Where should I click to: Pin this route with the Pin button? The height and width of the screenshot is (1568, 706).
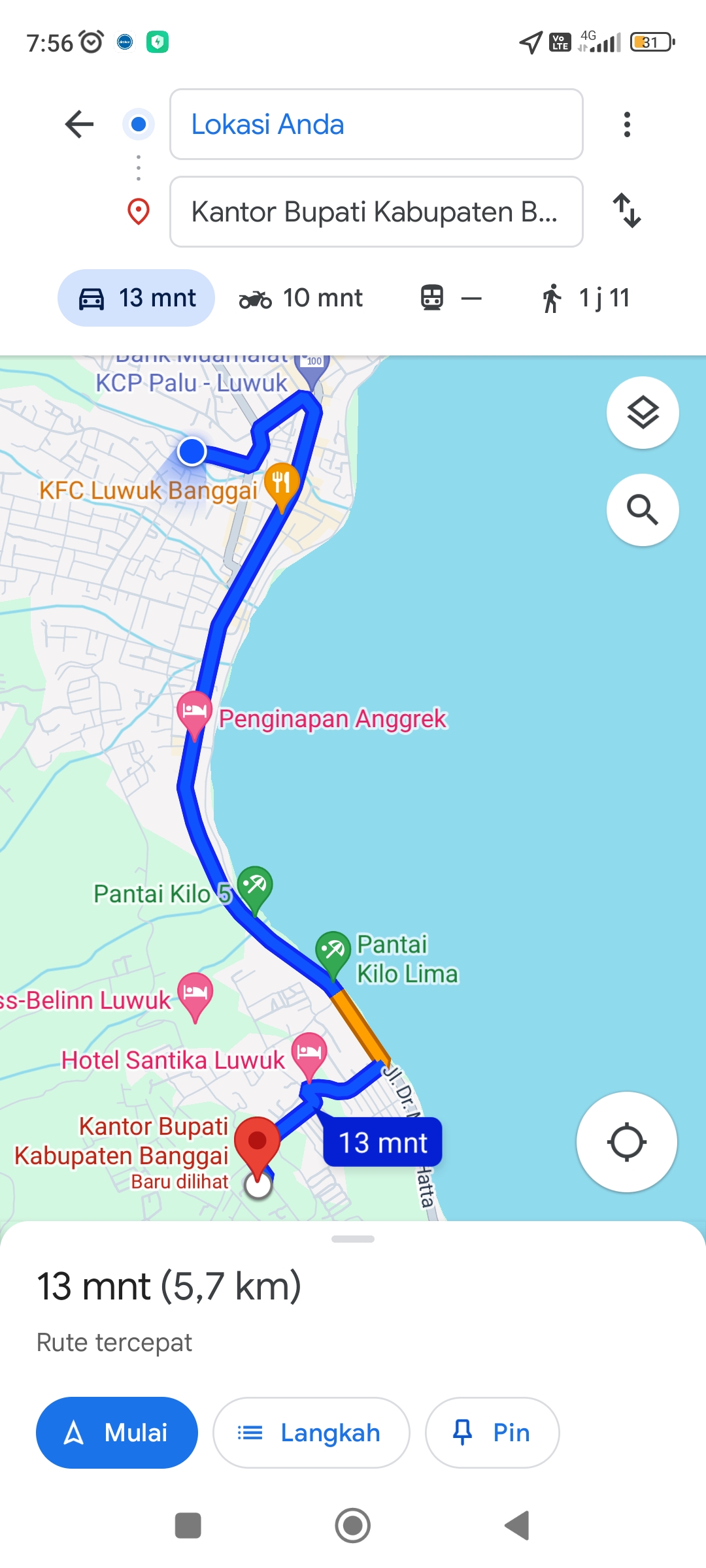click(492, 1433)
